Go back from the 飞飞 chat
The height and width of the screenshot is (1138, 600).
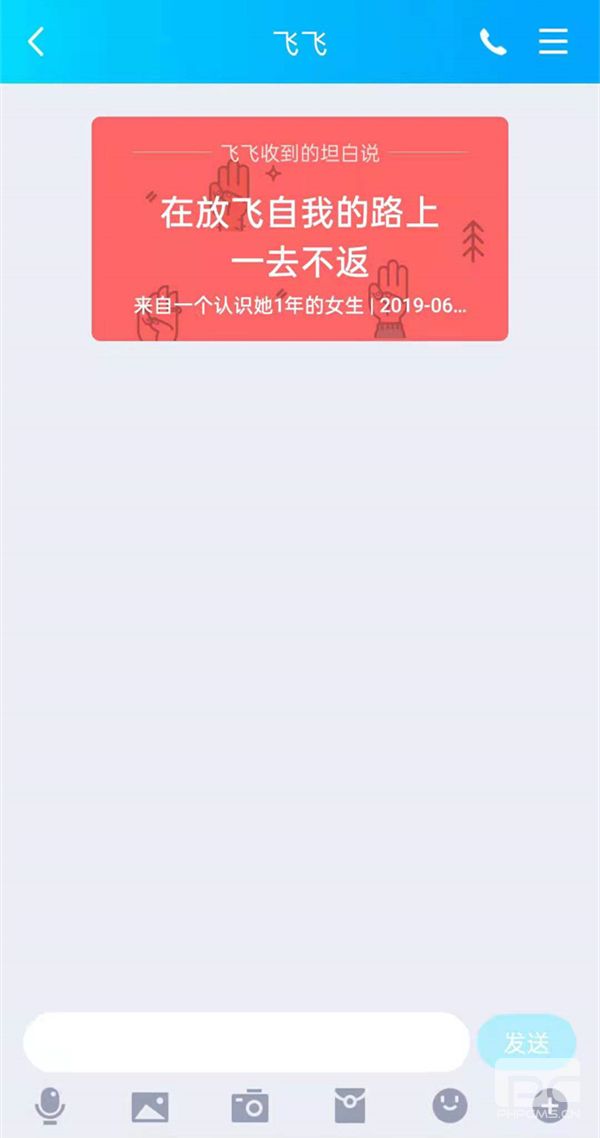click(36, 42)
